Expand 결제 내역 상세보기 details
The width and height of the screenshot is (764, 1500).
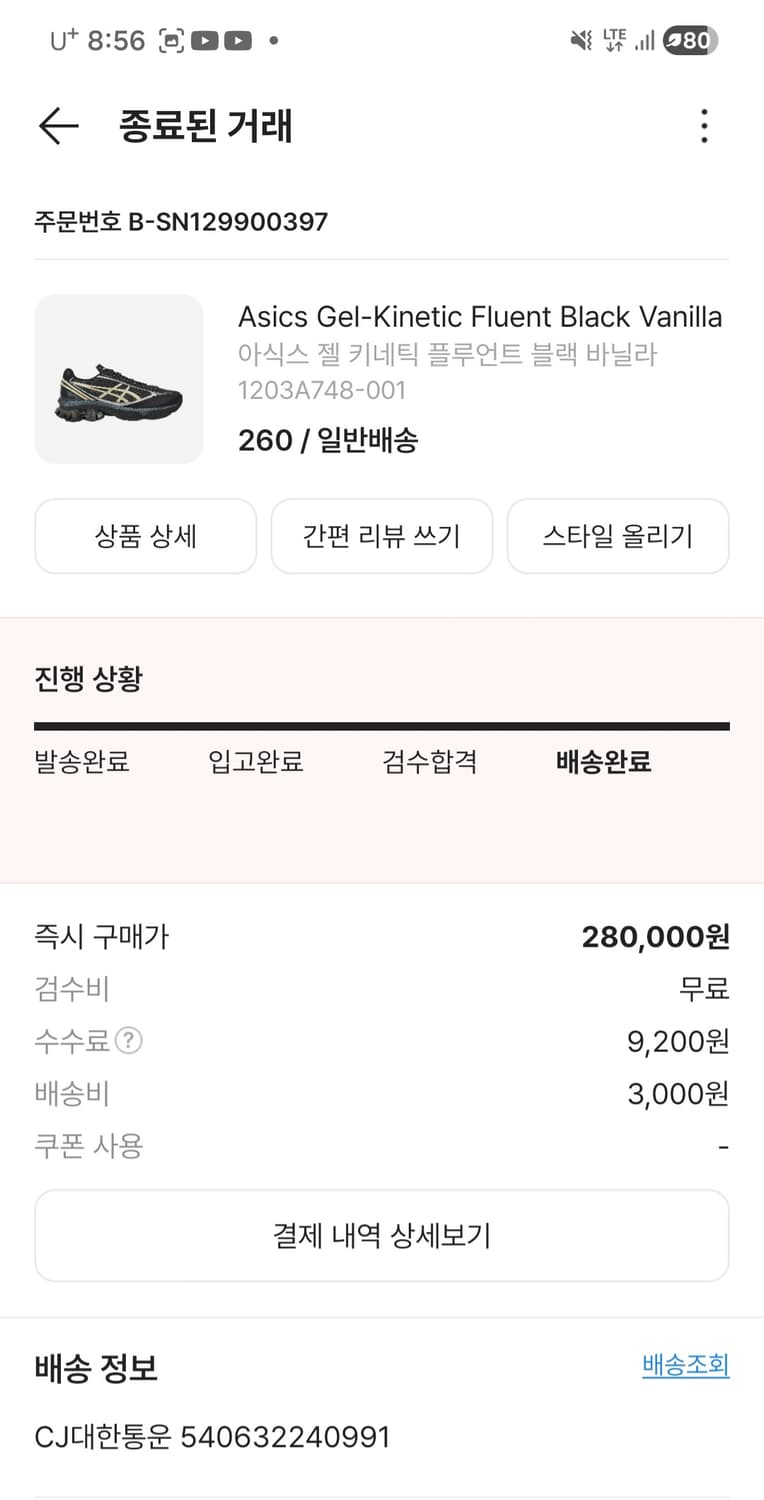point(382,1235)
